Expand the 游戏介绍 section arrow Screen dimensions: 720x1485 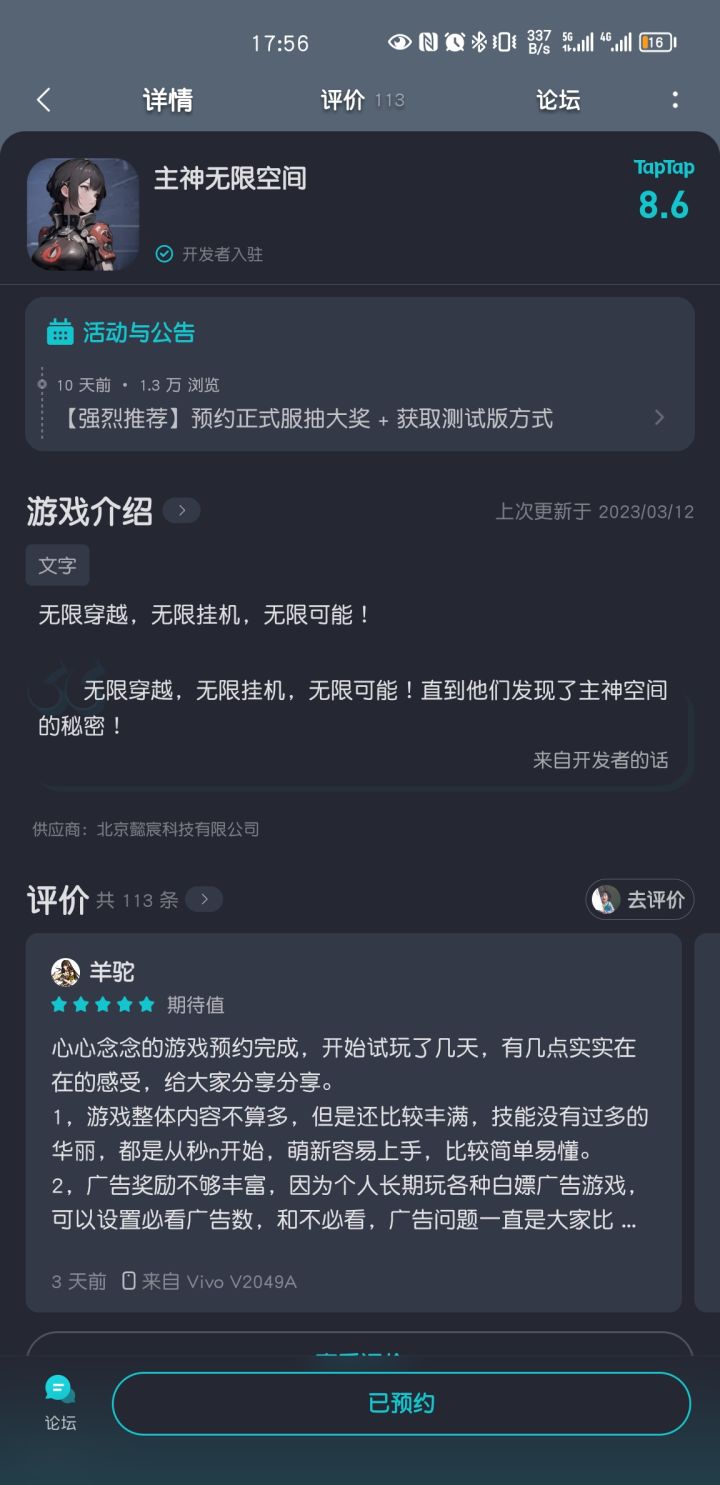181,510
